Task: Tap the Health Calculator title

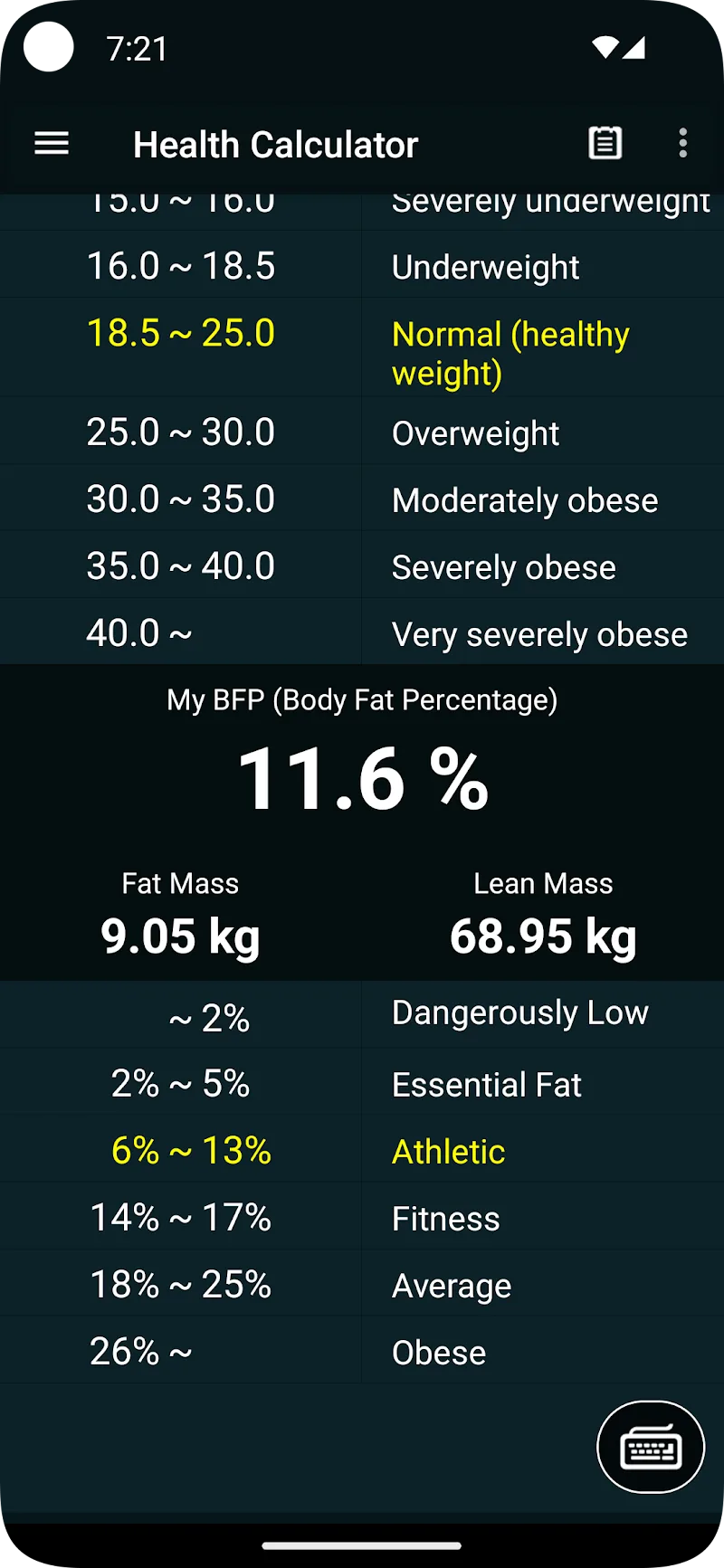Action: coord(275,144)
